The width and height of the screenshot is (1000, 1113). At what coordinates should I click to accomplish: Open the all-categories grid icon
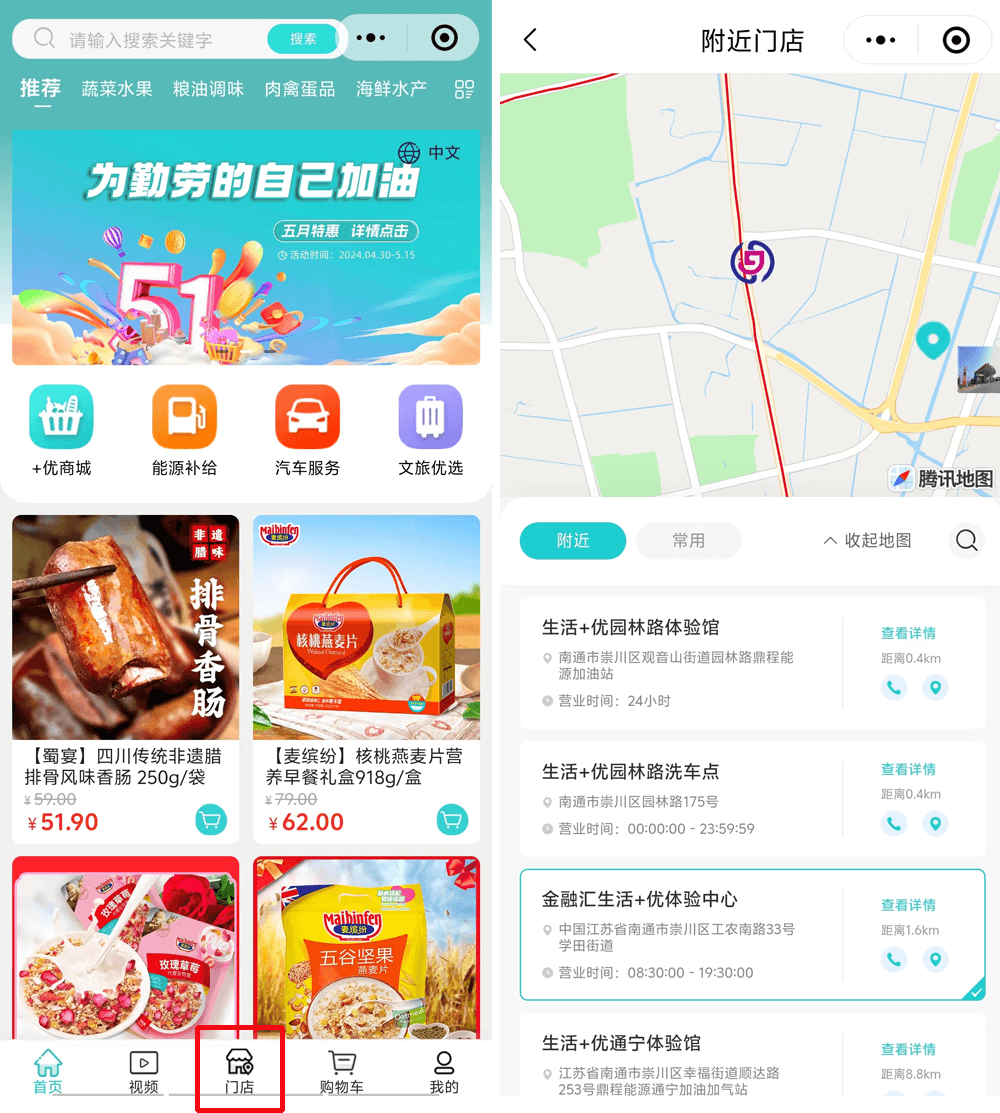tap(464, 90)
